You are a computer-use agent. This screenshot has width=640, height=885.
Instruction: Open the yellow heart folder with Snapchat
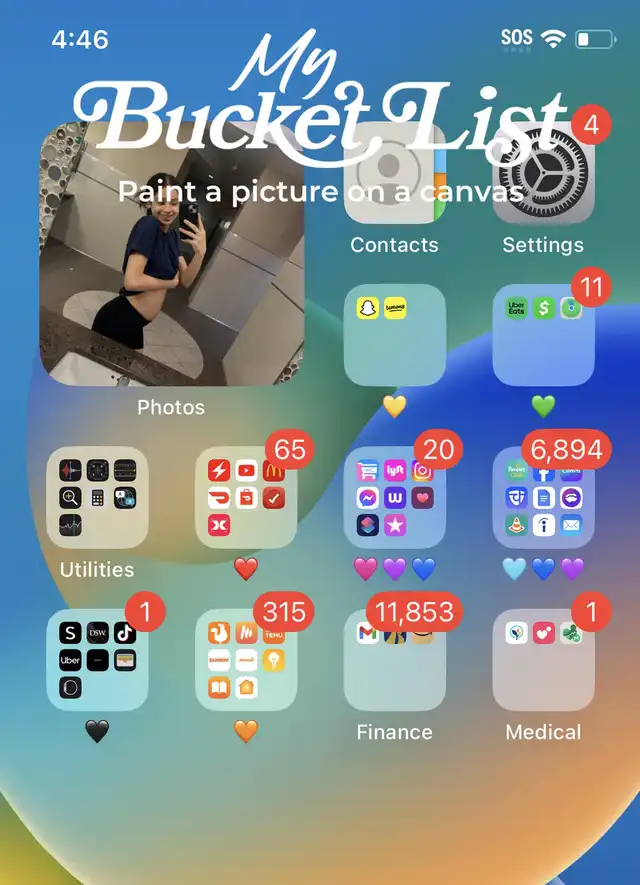[394, 335]
